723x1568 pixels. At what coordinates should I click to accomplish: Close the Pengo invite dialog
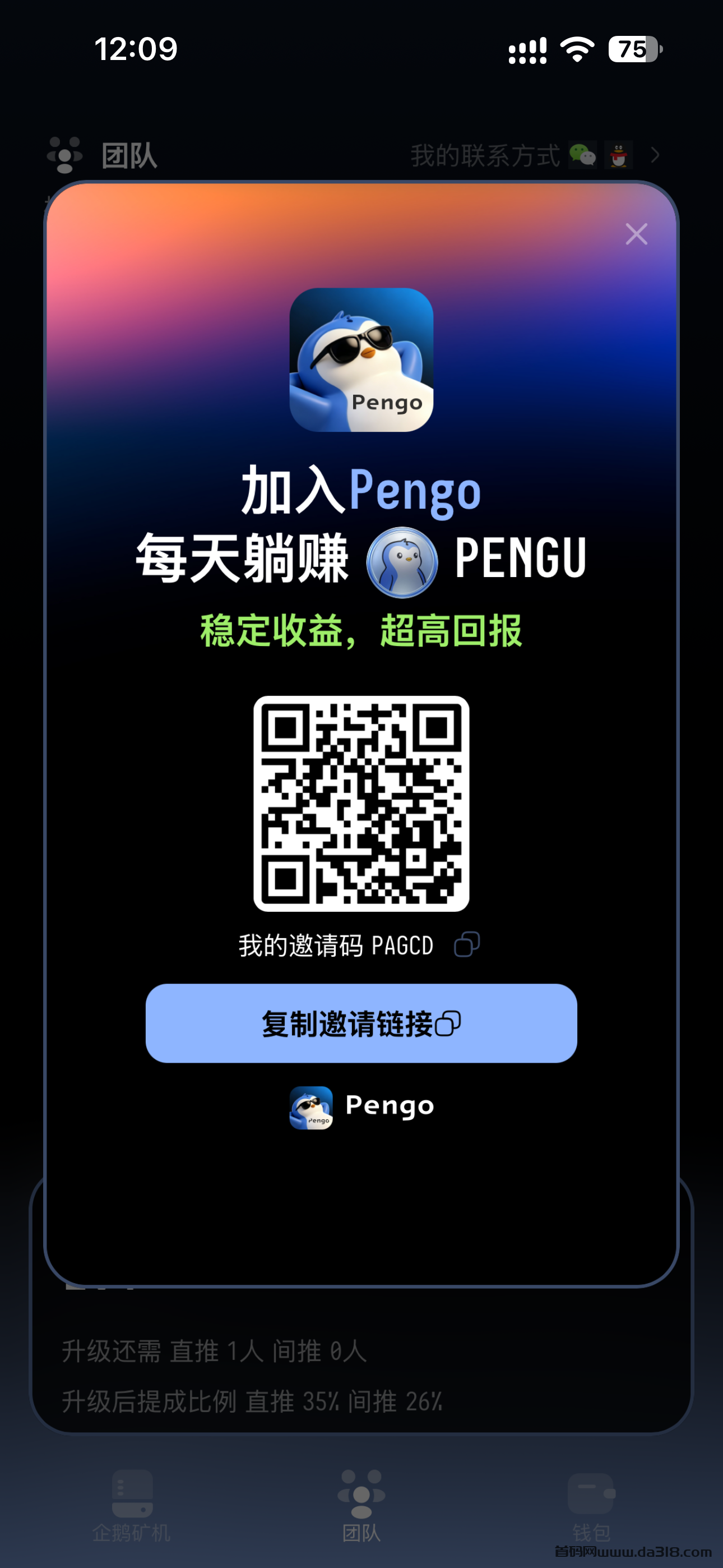(x=637, y=234)
